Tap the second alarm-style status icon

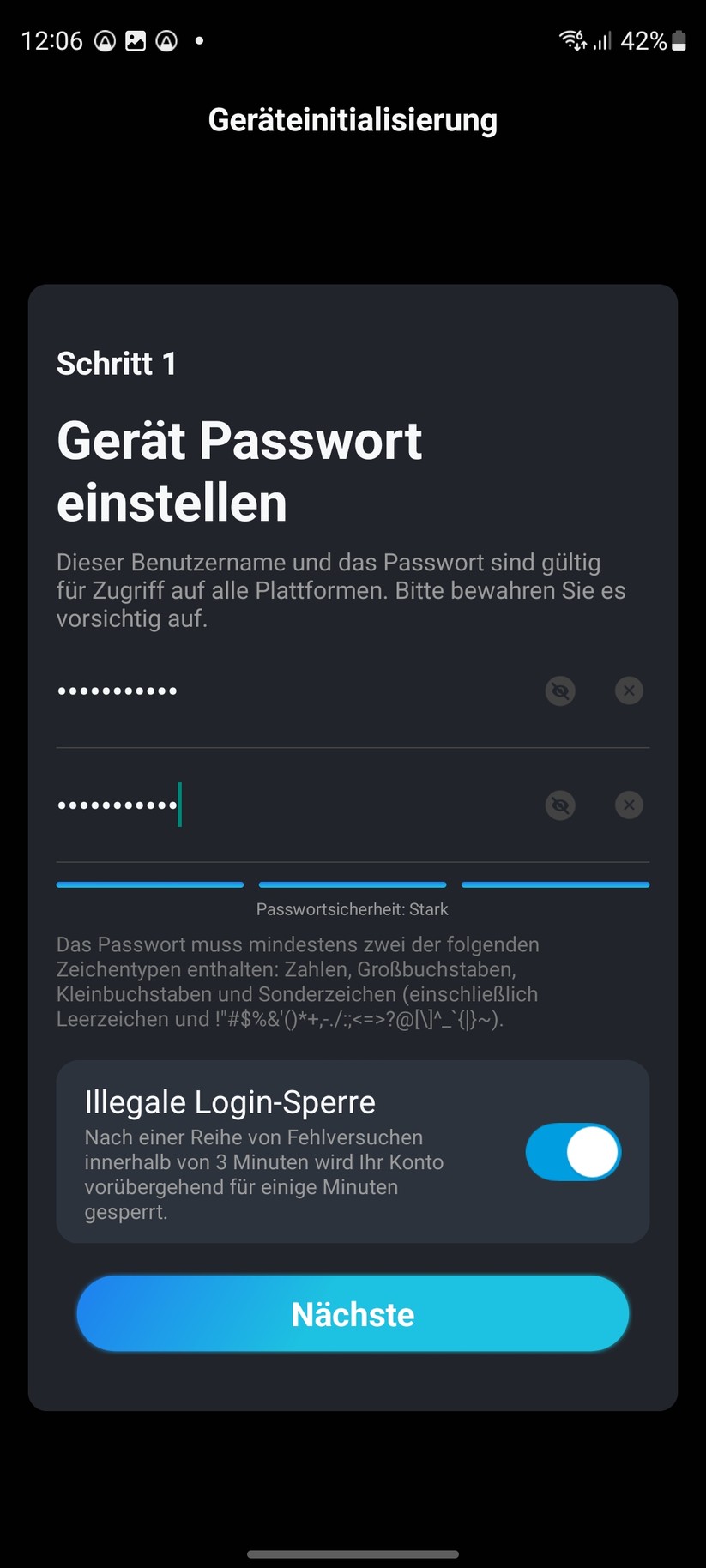[x=166, y=39]
